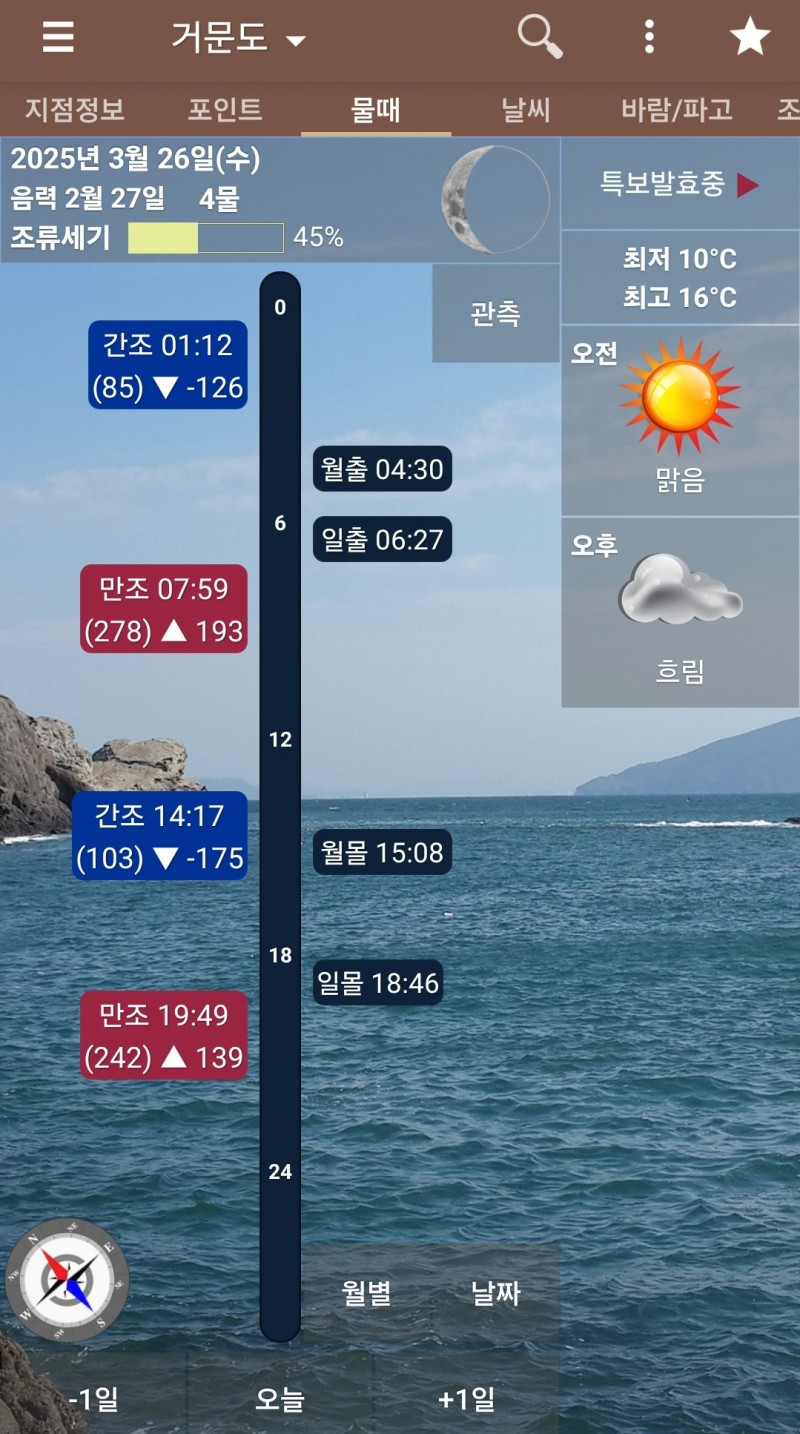Open the 바람/파고 tab

(677, 110)
